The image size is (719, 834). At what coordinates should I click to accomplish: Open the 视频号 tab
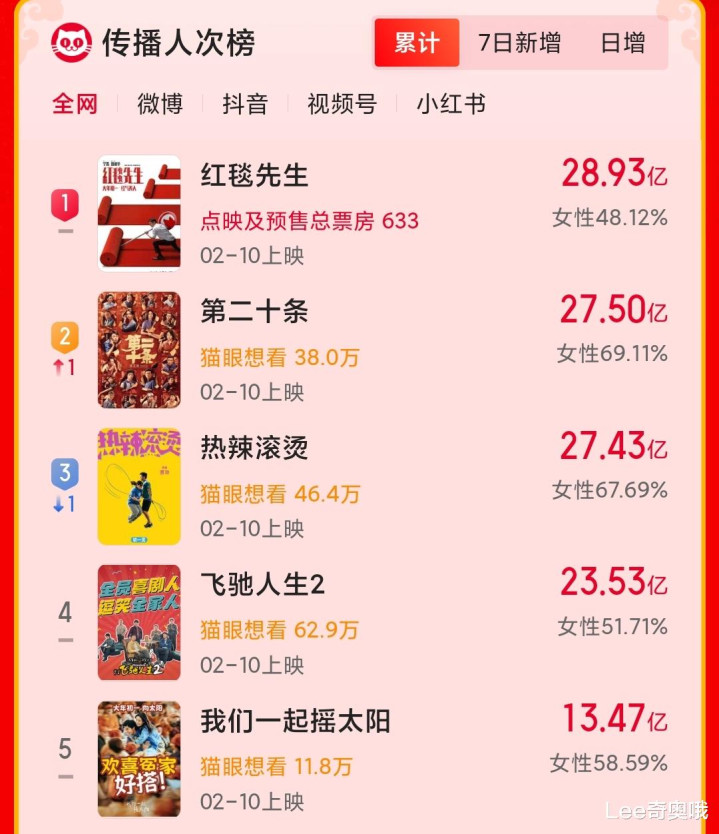tap(342, 103)
